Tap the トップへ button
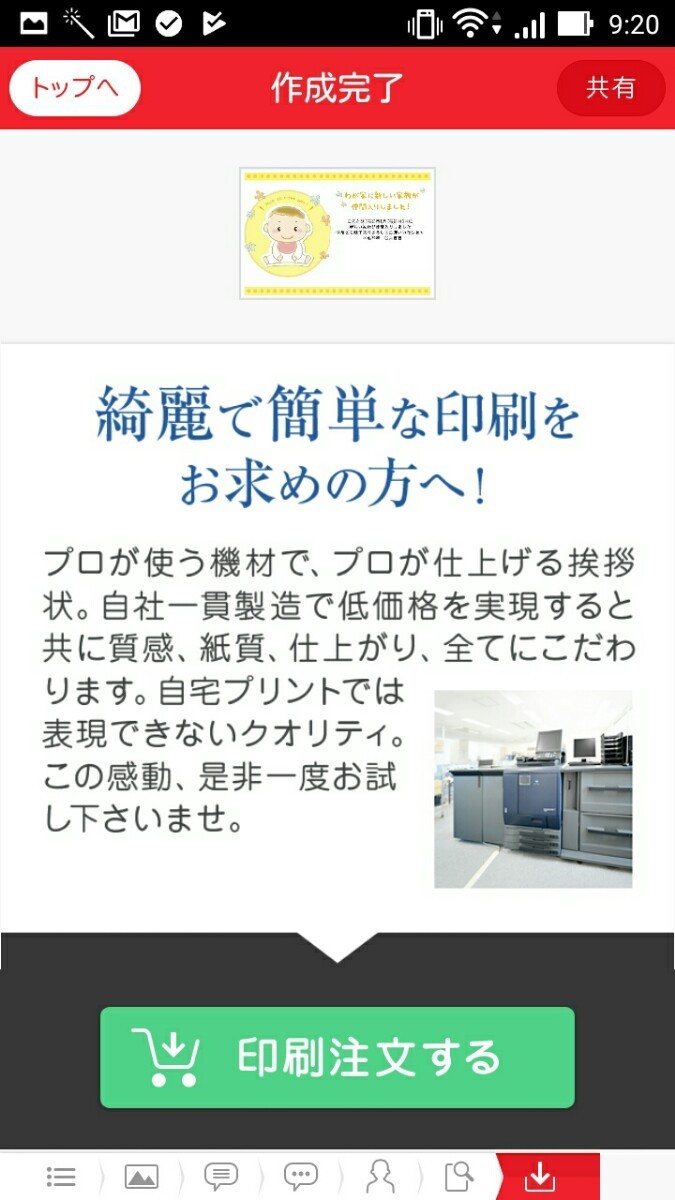 pyautogui.click(x=75, y=88)
